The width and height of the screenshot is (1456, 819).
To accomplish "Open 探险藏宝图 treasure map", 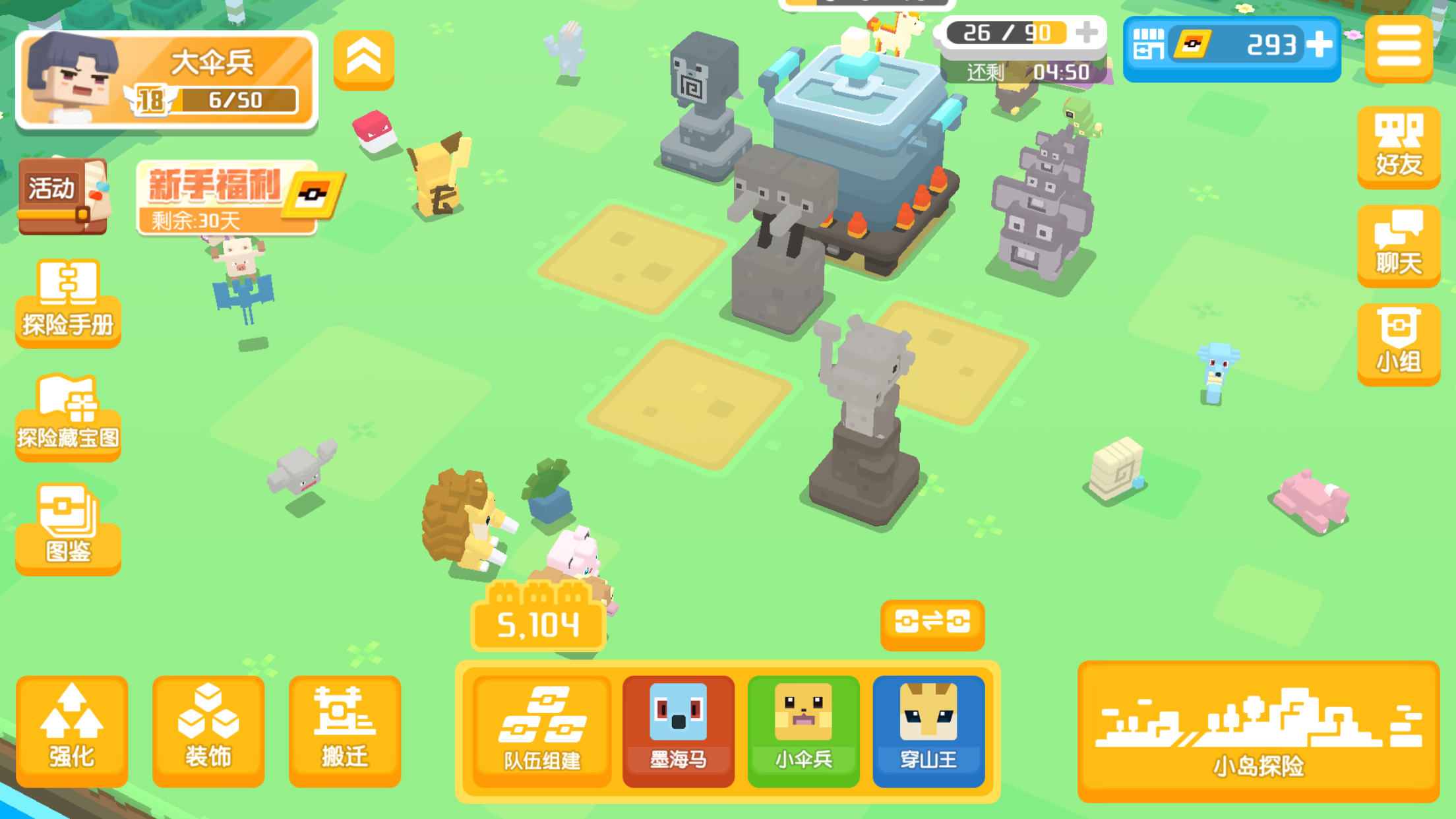I will coord(68,417).
